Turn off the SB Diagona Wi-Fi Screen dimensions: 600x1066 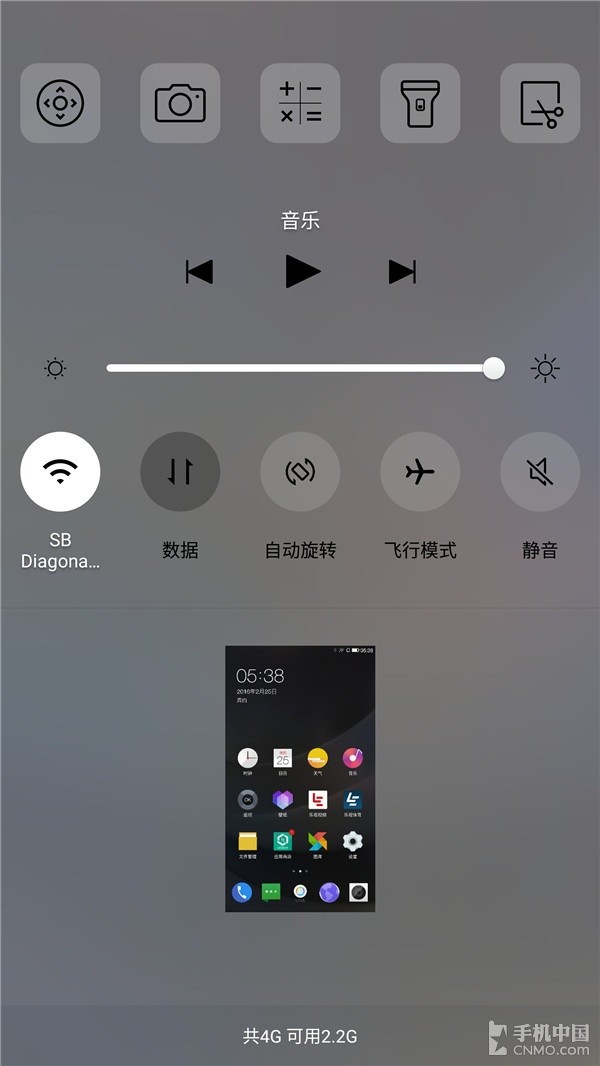point(60,472)
